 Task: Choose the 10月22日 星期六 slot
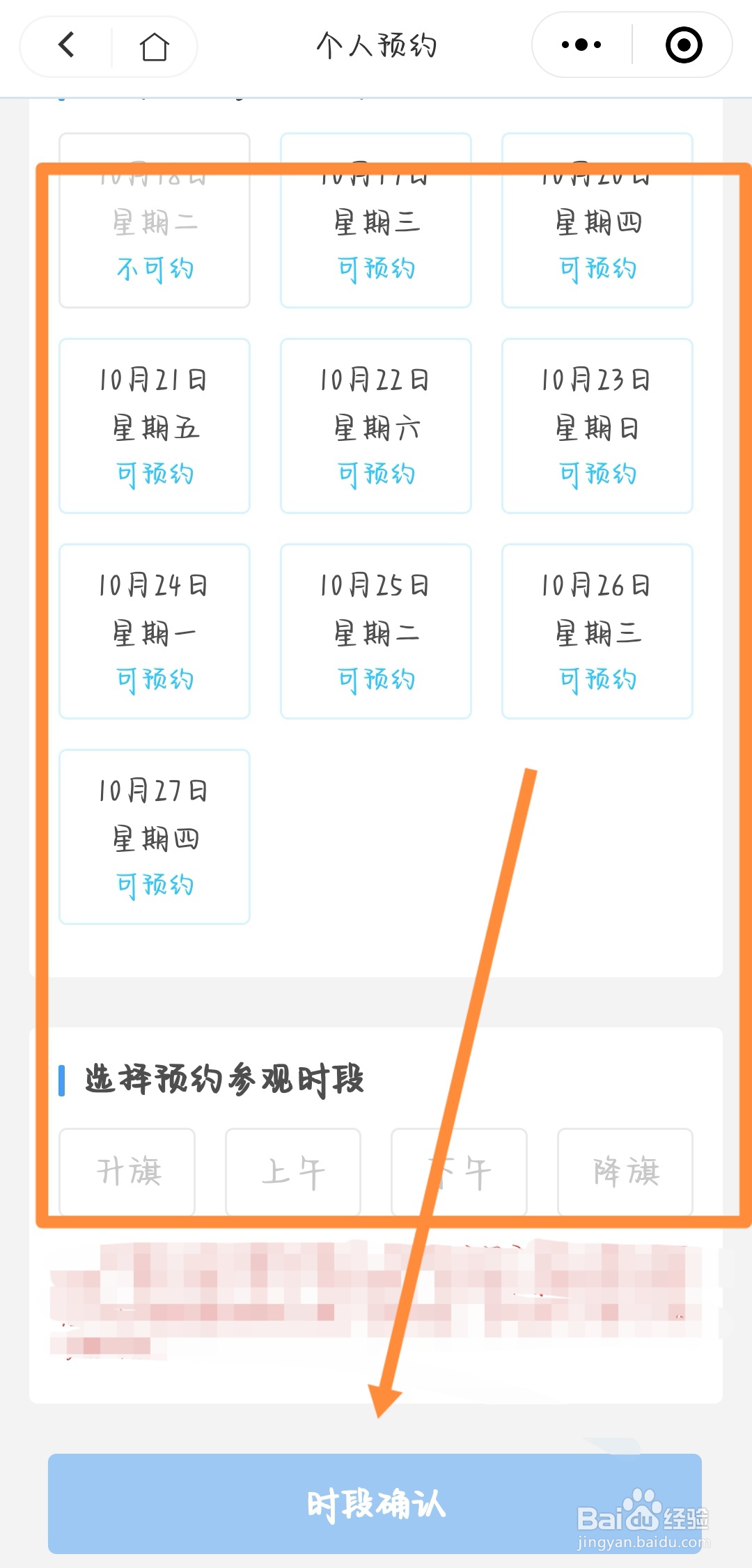click(375, 425)
